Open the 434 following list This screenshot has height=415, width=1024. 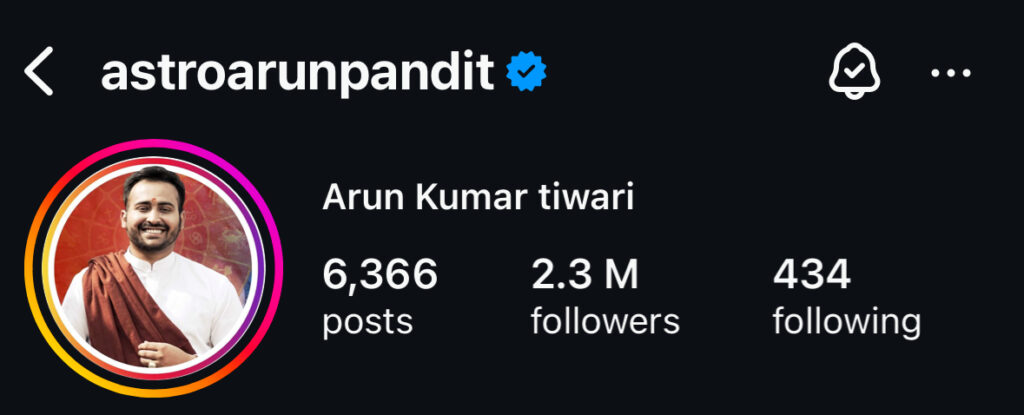[846, 296]
